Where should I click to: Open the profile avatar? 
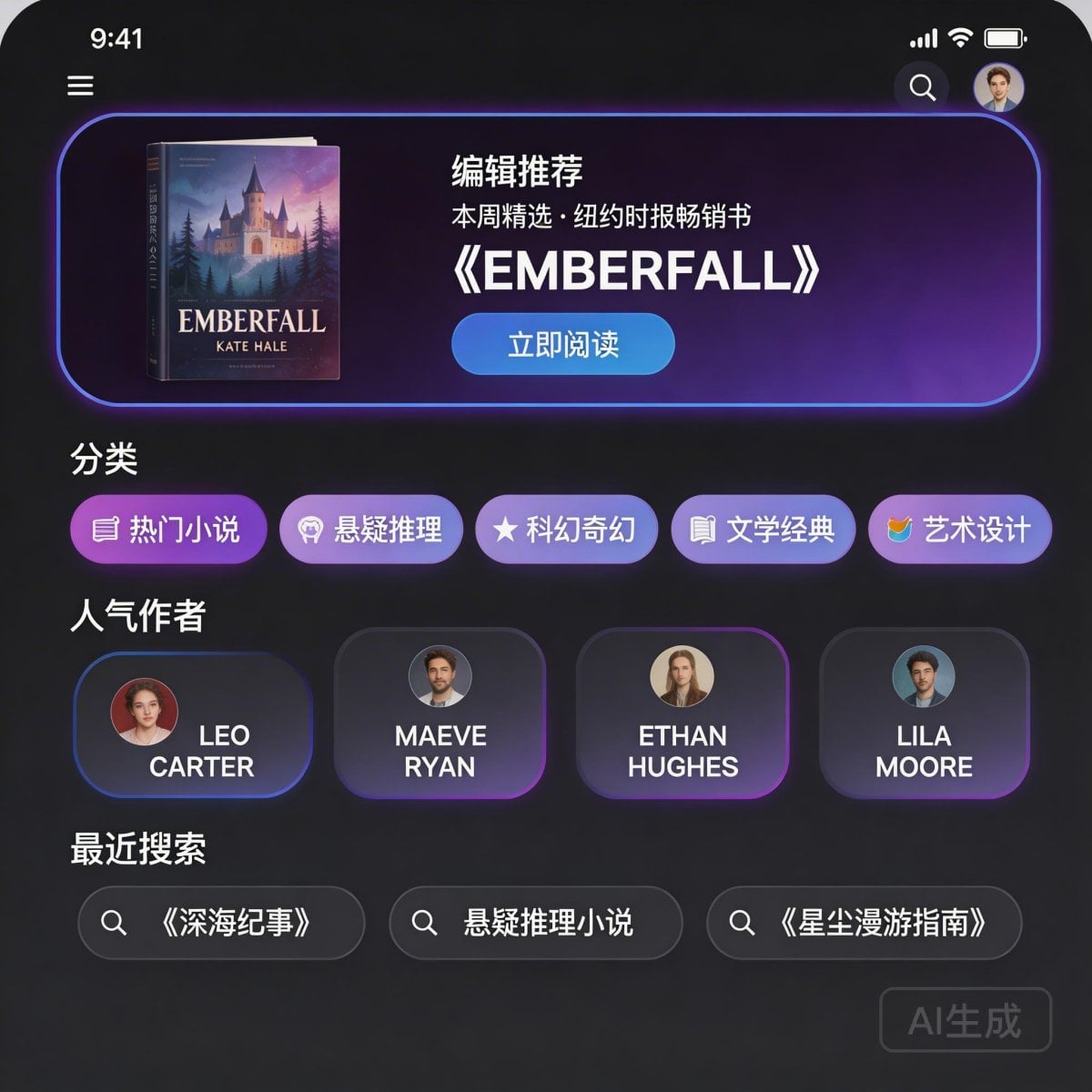tap(998, 87)
